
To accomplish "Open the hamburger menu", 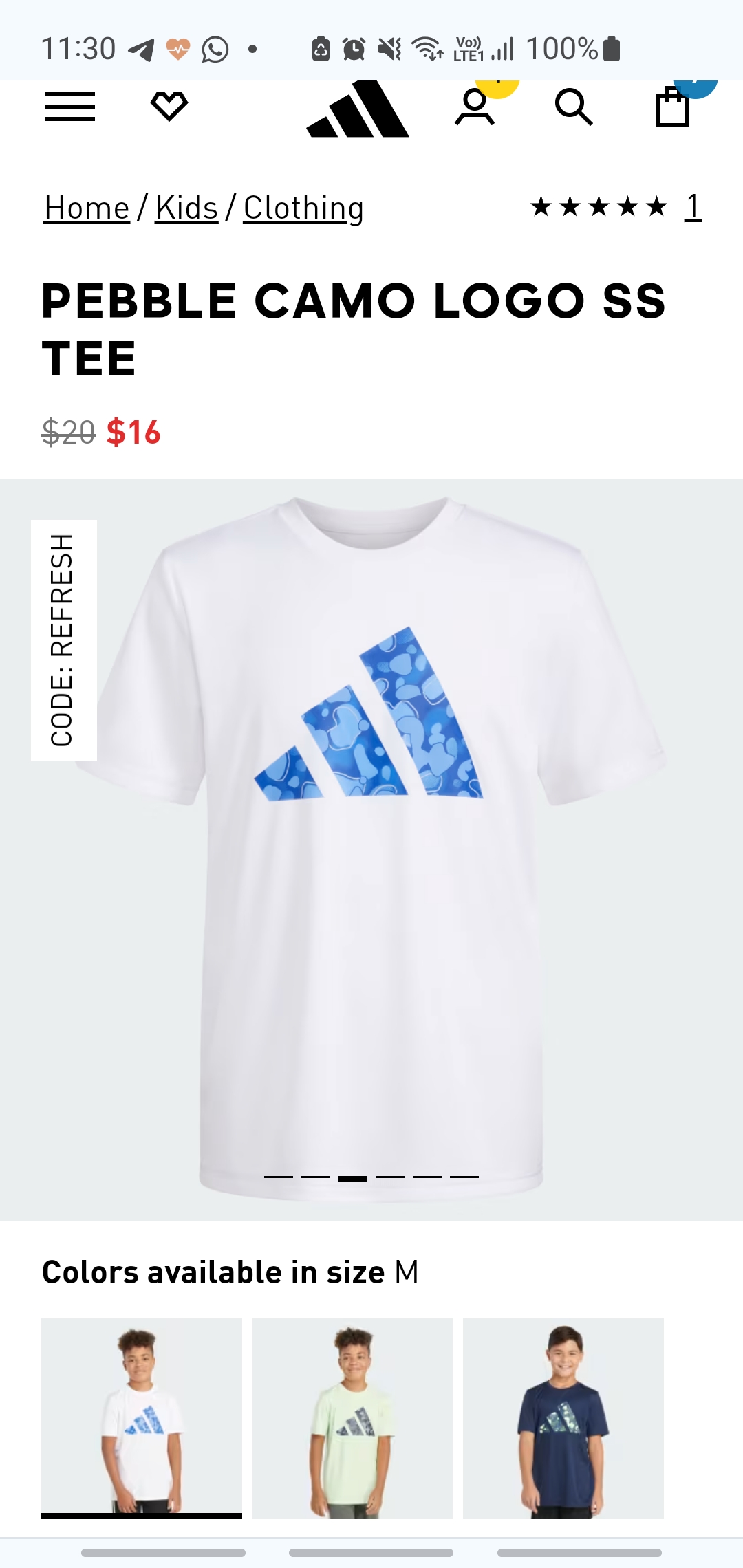I will pos(70,107).
